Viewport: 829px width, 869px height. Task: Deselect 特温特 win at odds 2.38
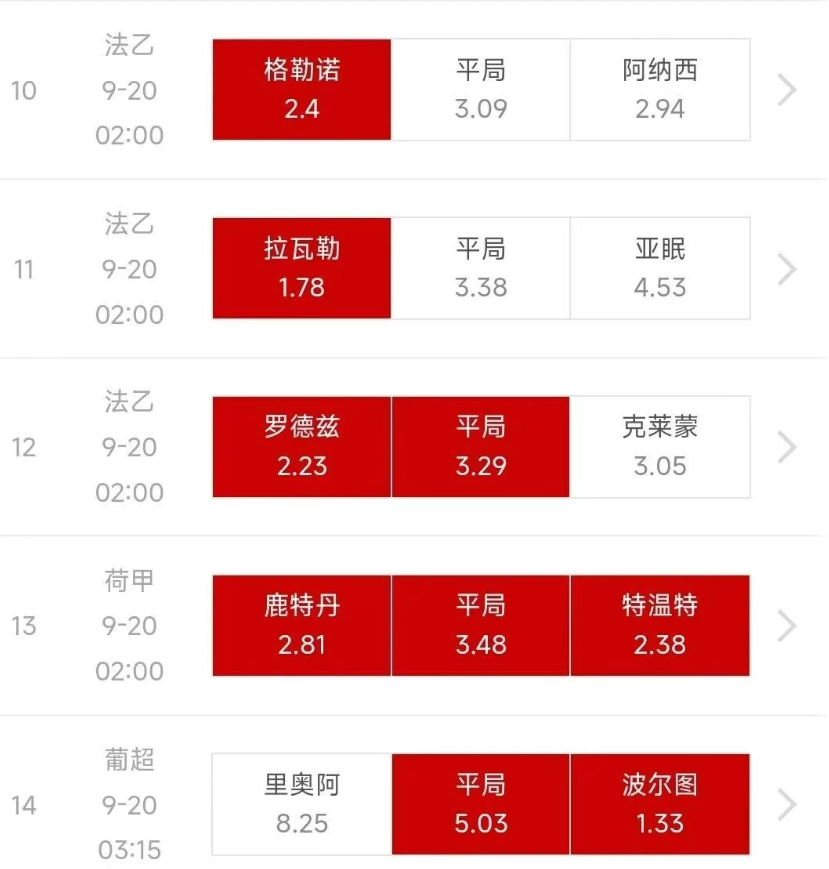coord(660,625)
